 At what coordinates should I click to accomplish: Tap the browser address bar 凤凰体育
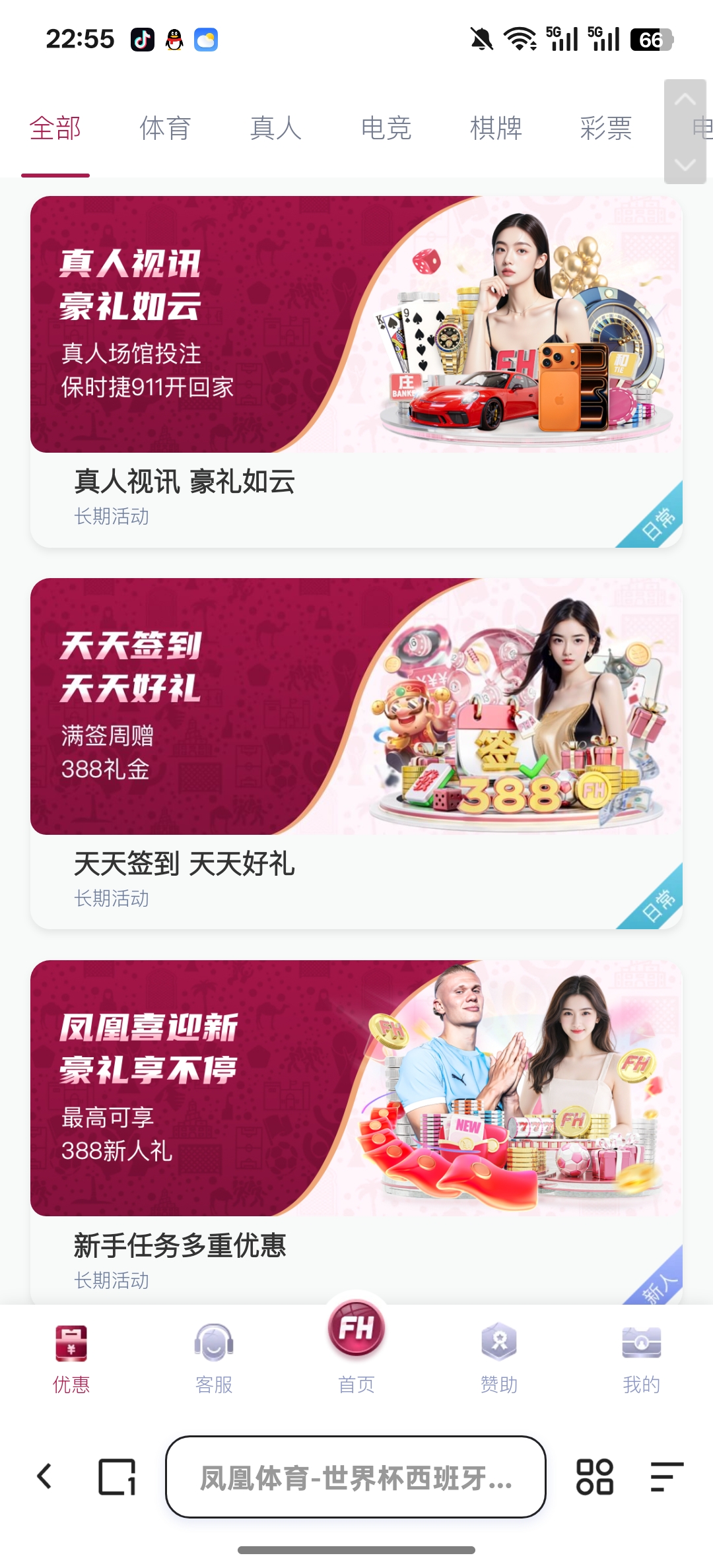click(x=356, y=1477)
